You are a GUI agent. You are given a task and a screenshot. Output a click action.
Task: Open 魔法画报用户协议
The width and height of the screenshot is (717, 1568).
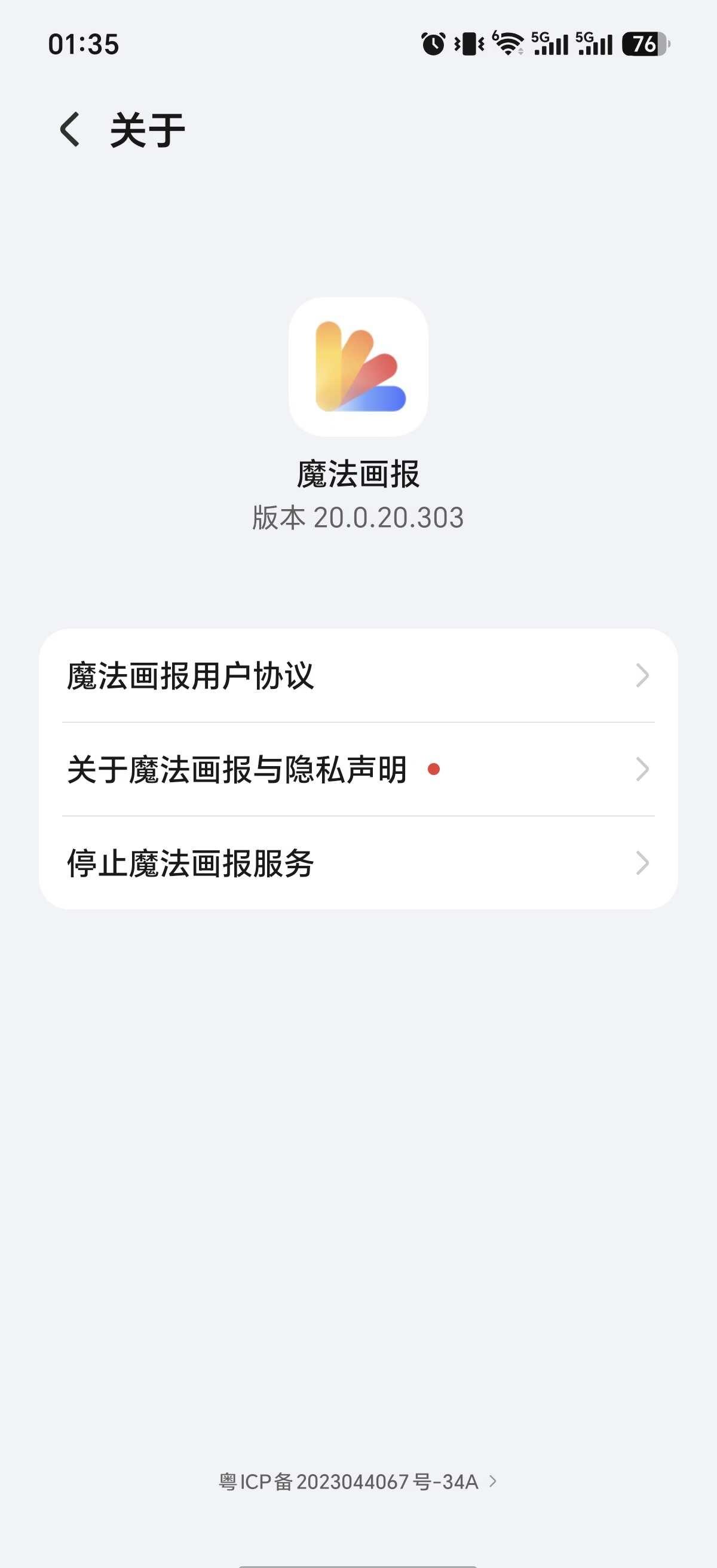[358, 676]
